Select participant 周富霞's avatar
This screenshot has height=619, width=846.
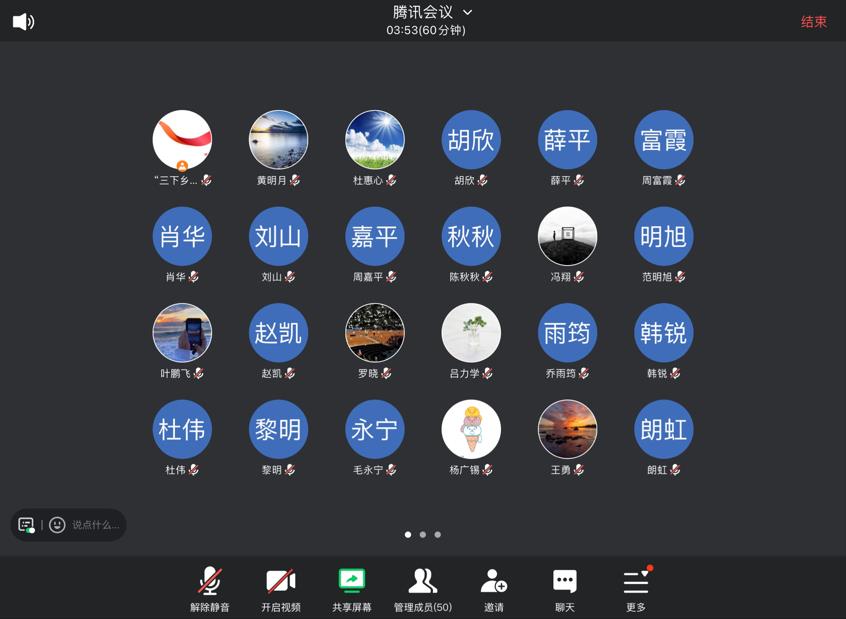tap(663, 140)
